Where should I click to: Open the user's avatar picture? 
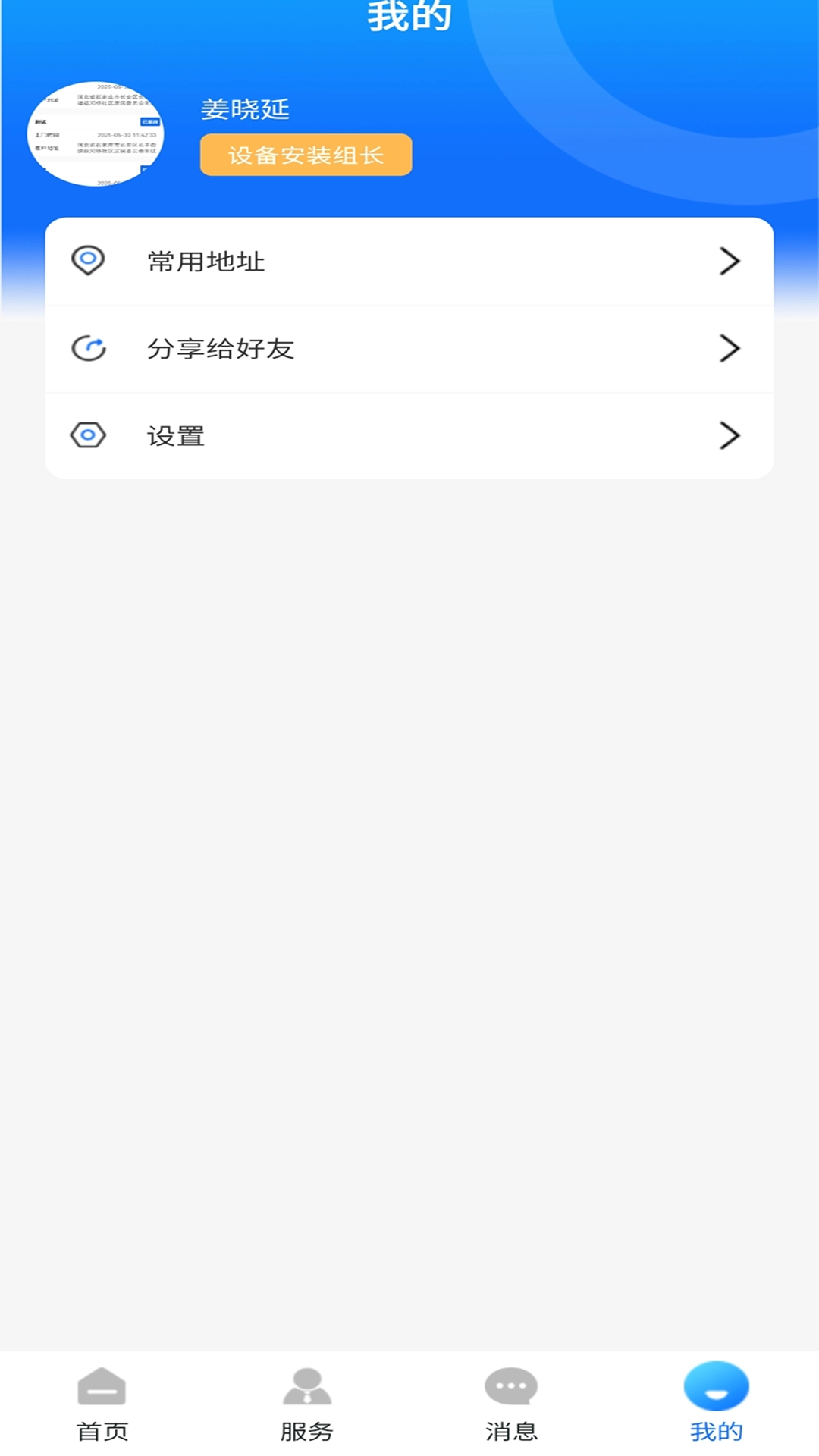coord(97,134)
